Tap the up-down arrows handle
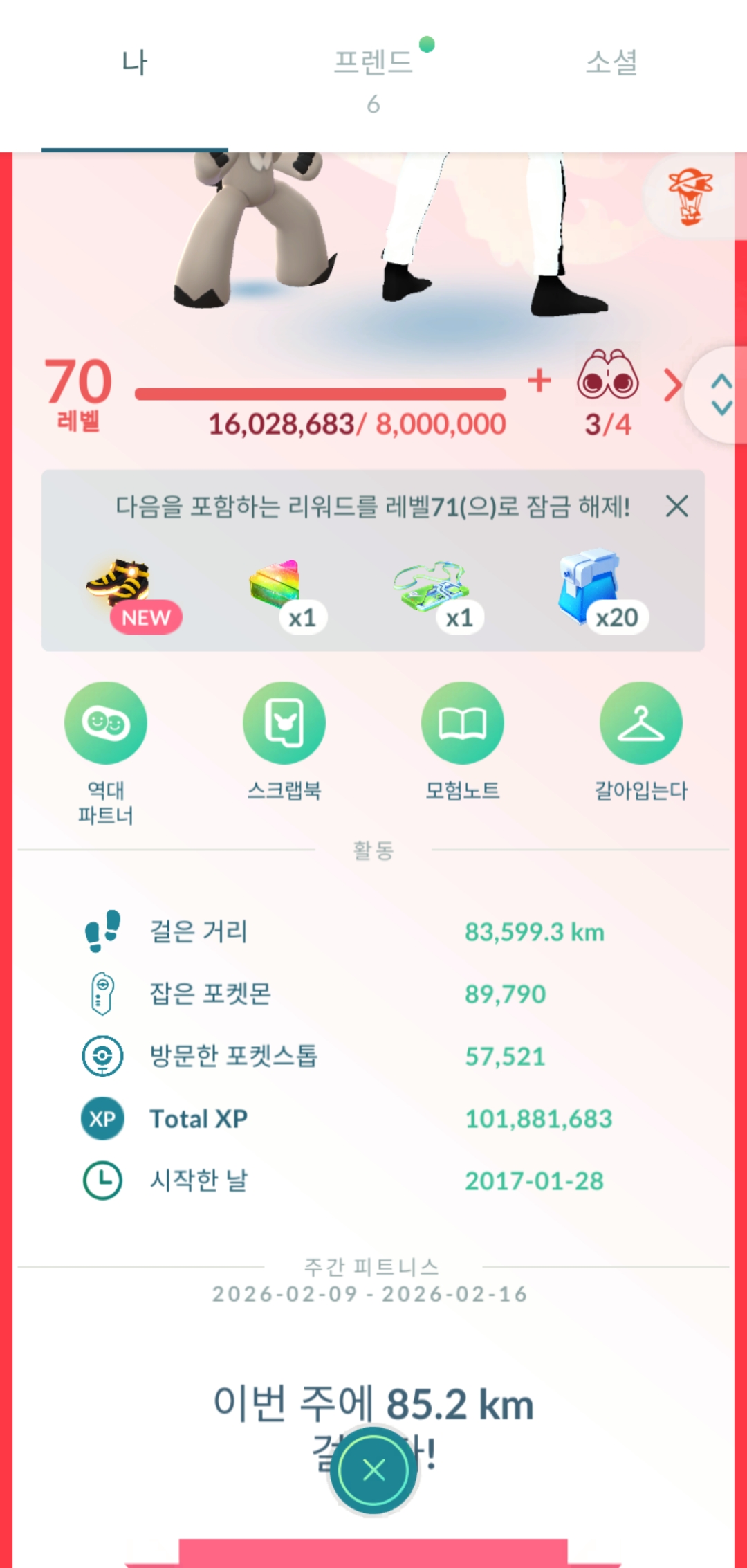Image resolution: width=747 pixels, height=1568 pixels. pos(721,395)
